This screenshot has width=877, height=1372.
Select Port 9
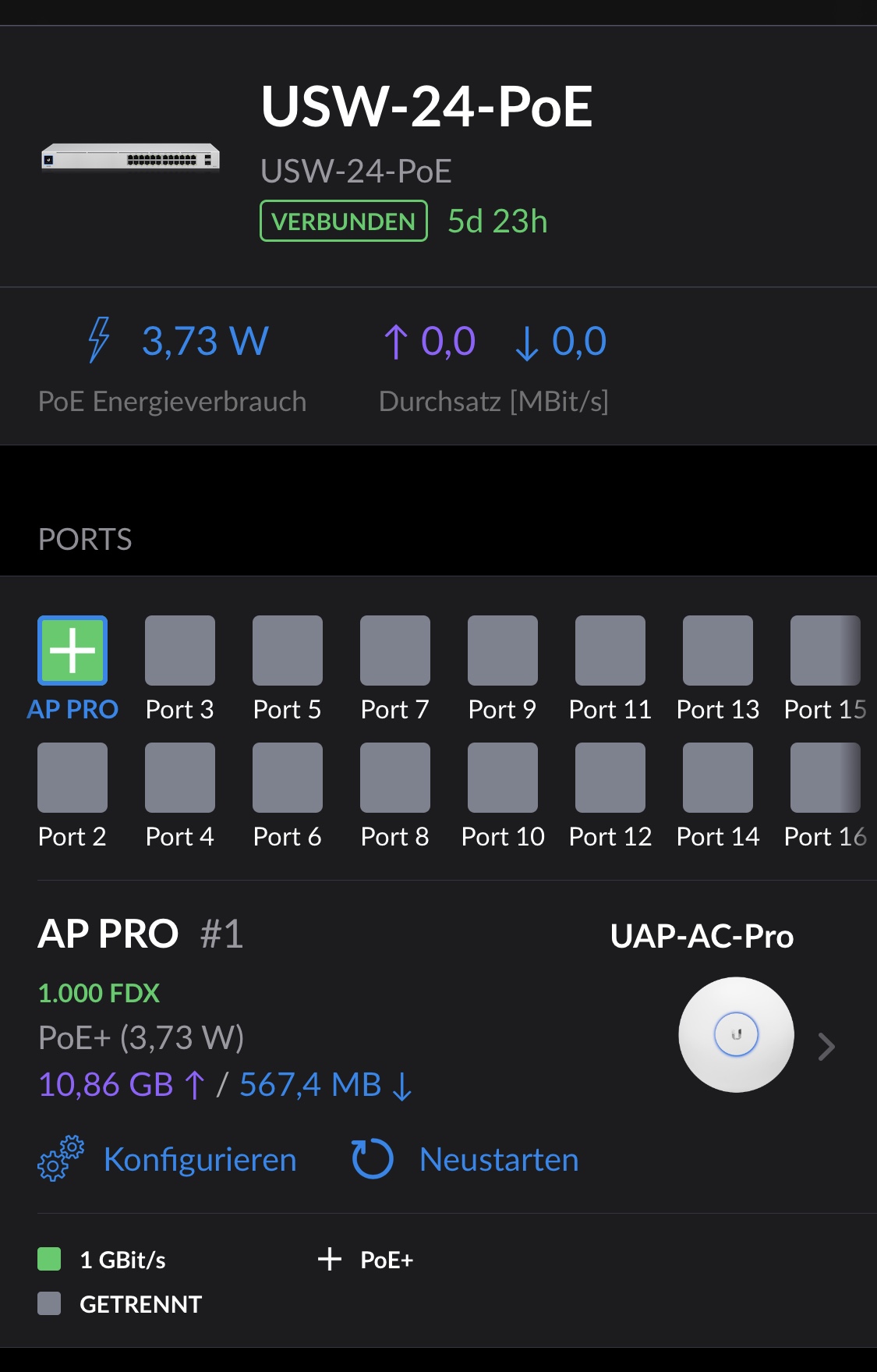503,651
